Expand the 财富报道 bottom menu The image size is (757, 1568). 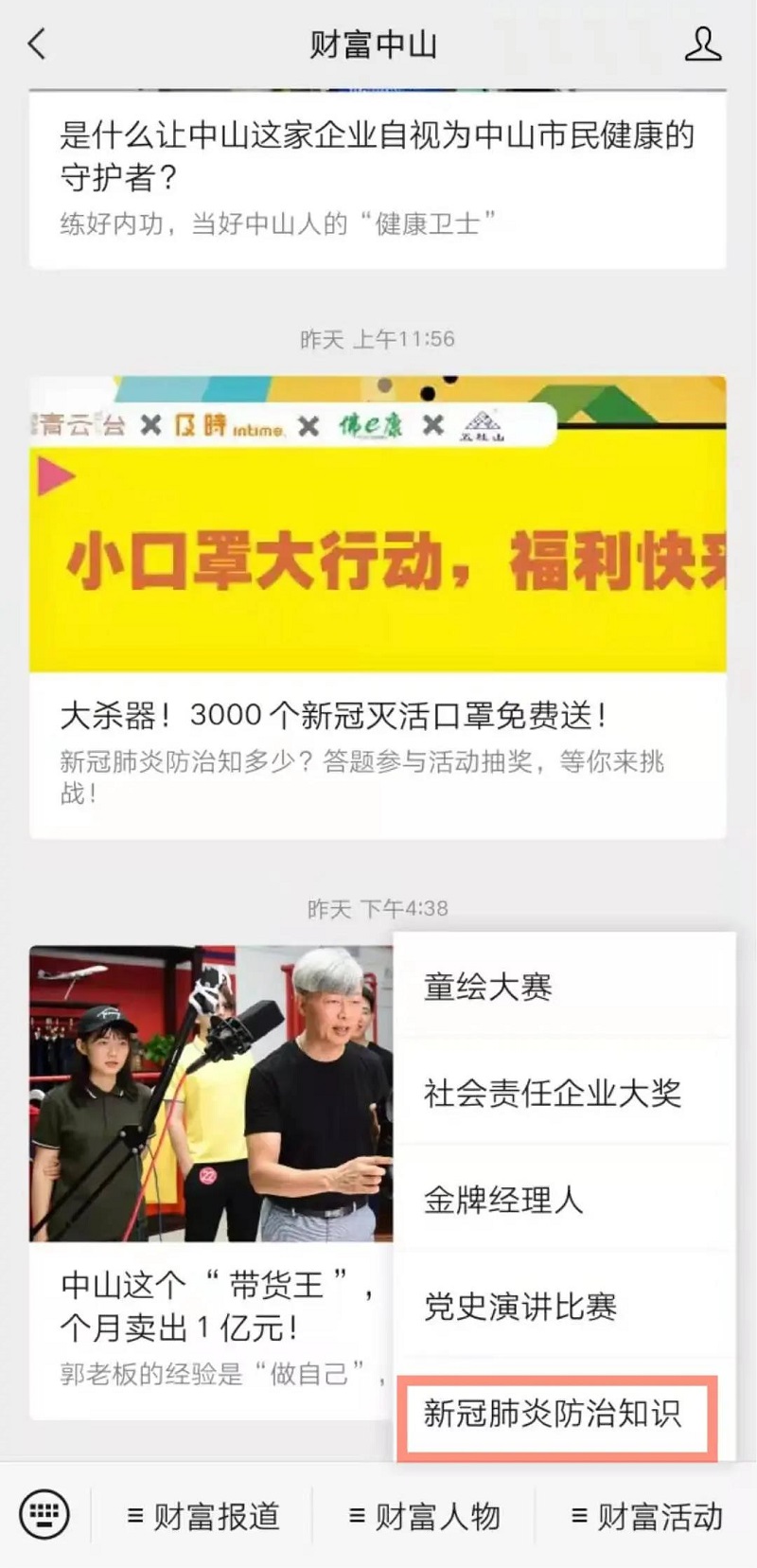(x=202, y=1516)
